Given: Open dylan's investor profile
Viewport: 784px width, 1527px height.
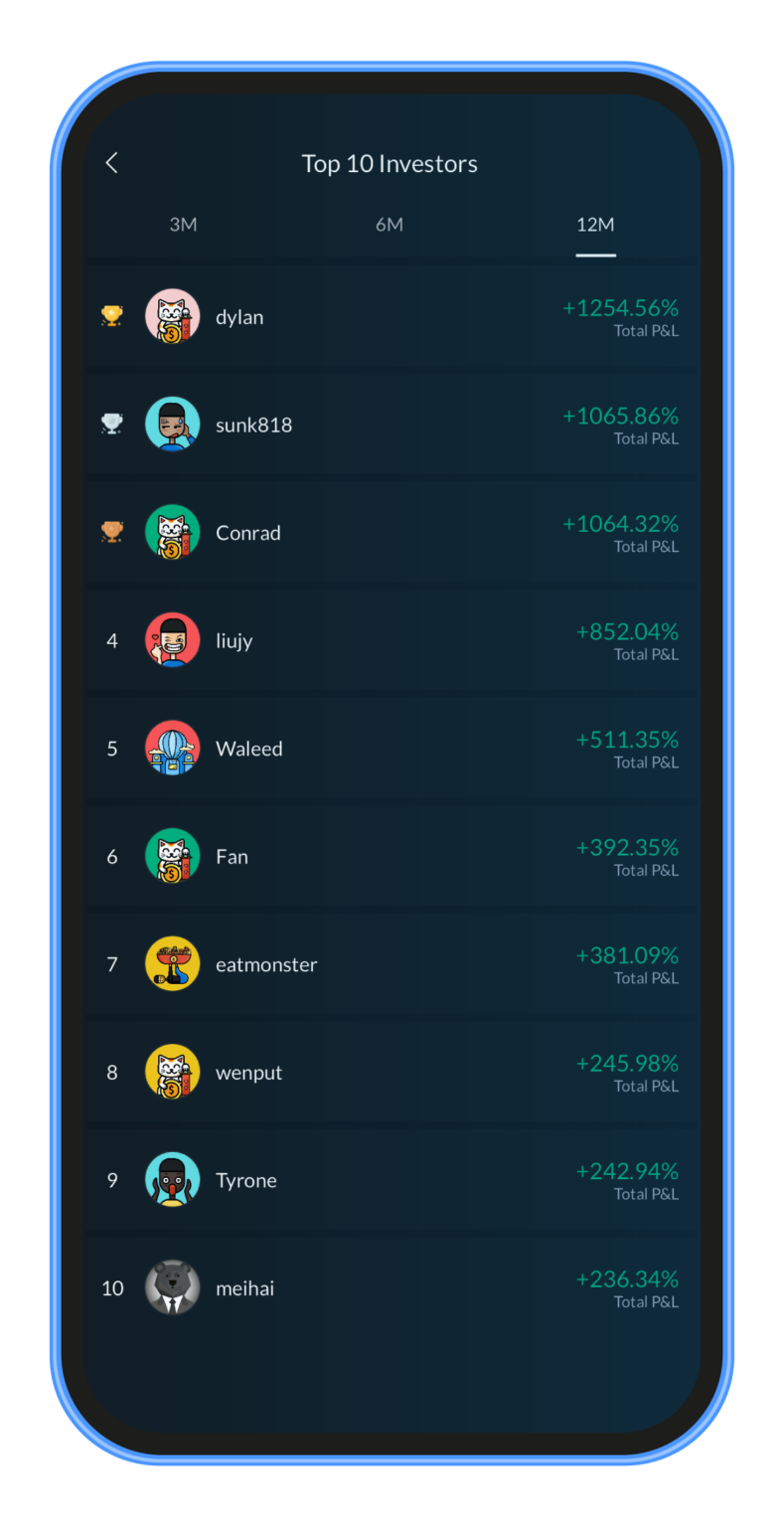Looking at the screenshot, I should [392, 317].
